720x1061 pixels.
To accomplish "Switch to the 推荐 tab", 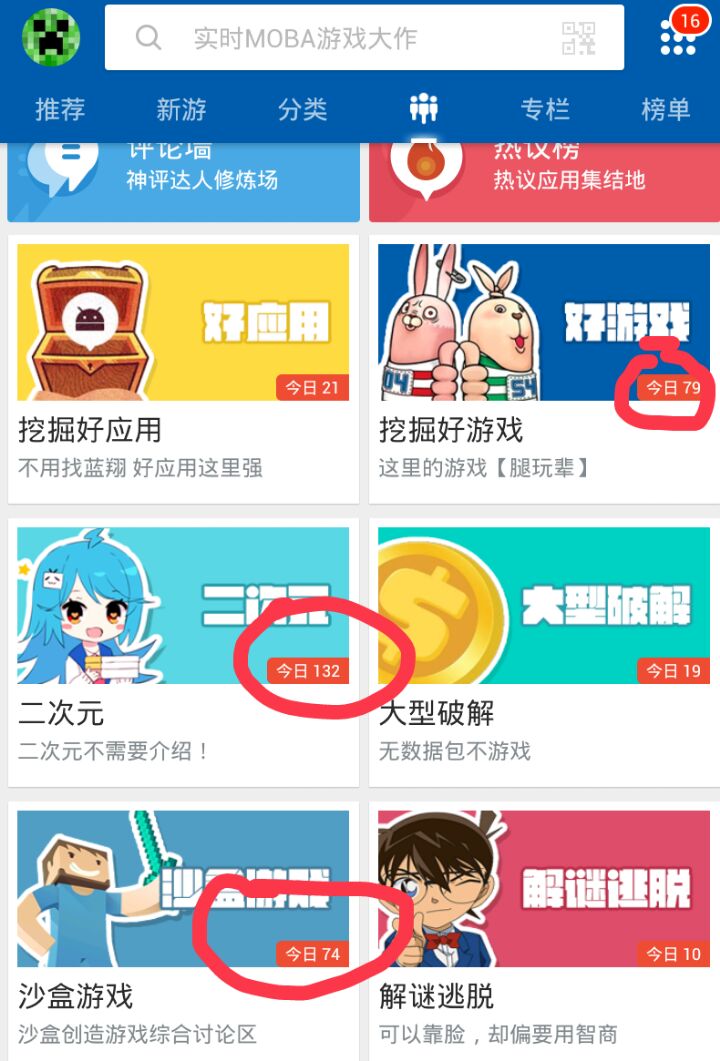I will point(60,109).
